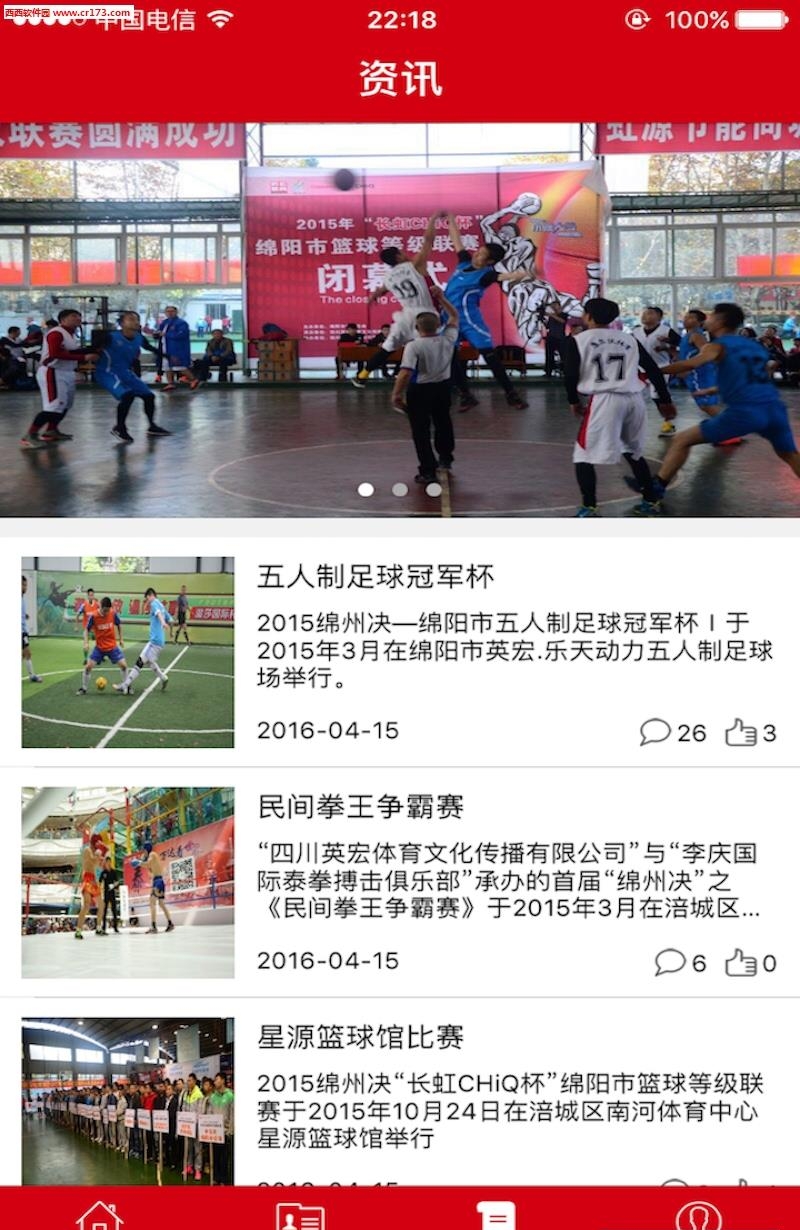Open the 民间拳王争霸赛 article
The width and height of the screenshot is (800, 1230).
[360, 807]
